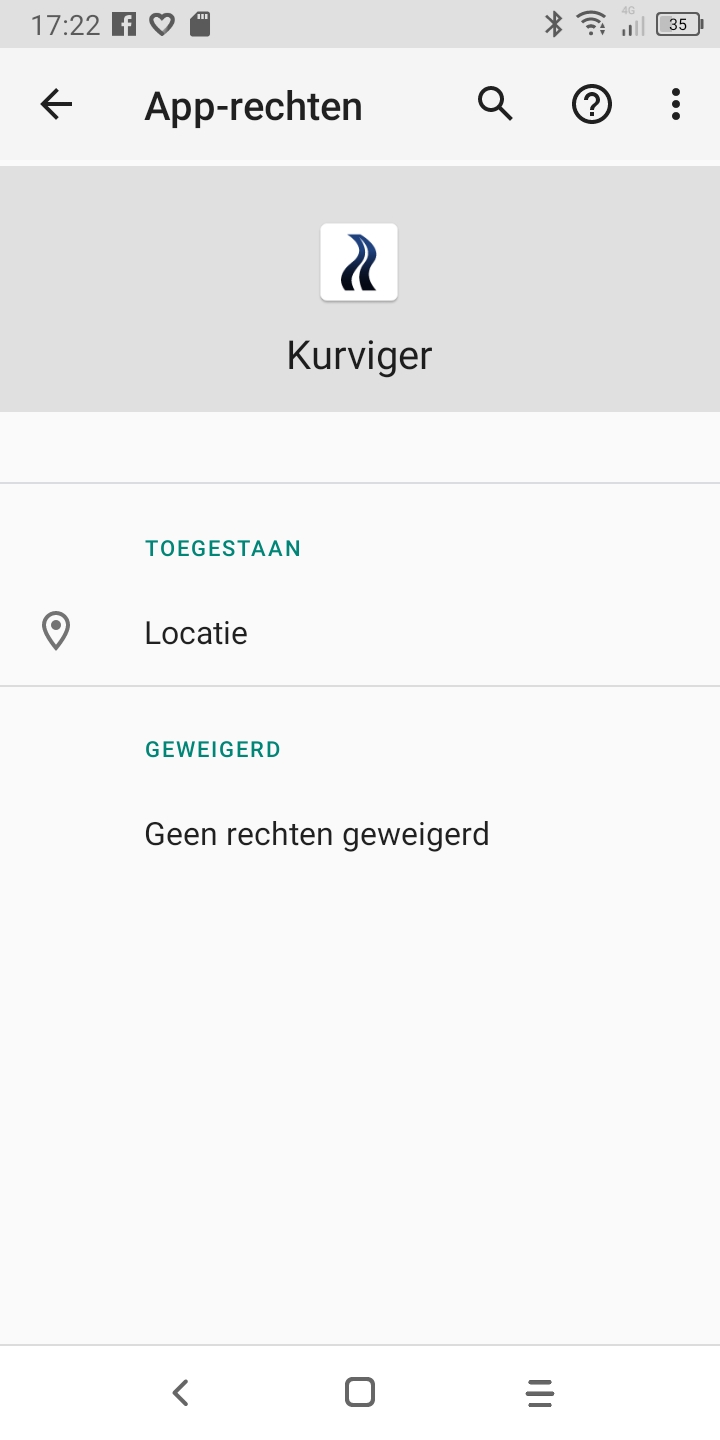
Task: Open recent apps from navigation bar
Action: pyautogui.click(x=540, y=1392)
